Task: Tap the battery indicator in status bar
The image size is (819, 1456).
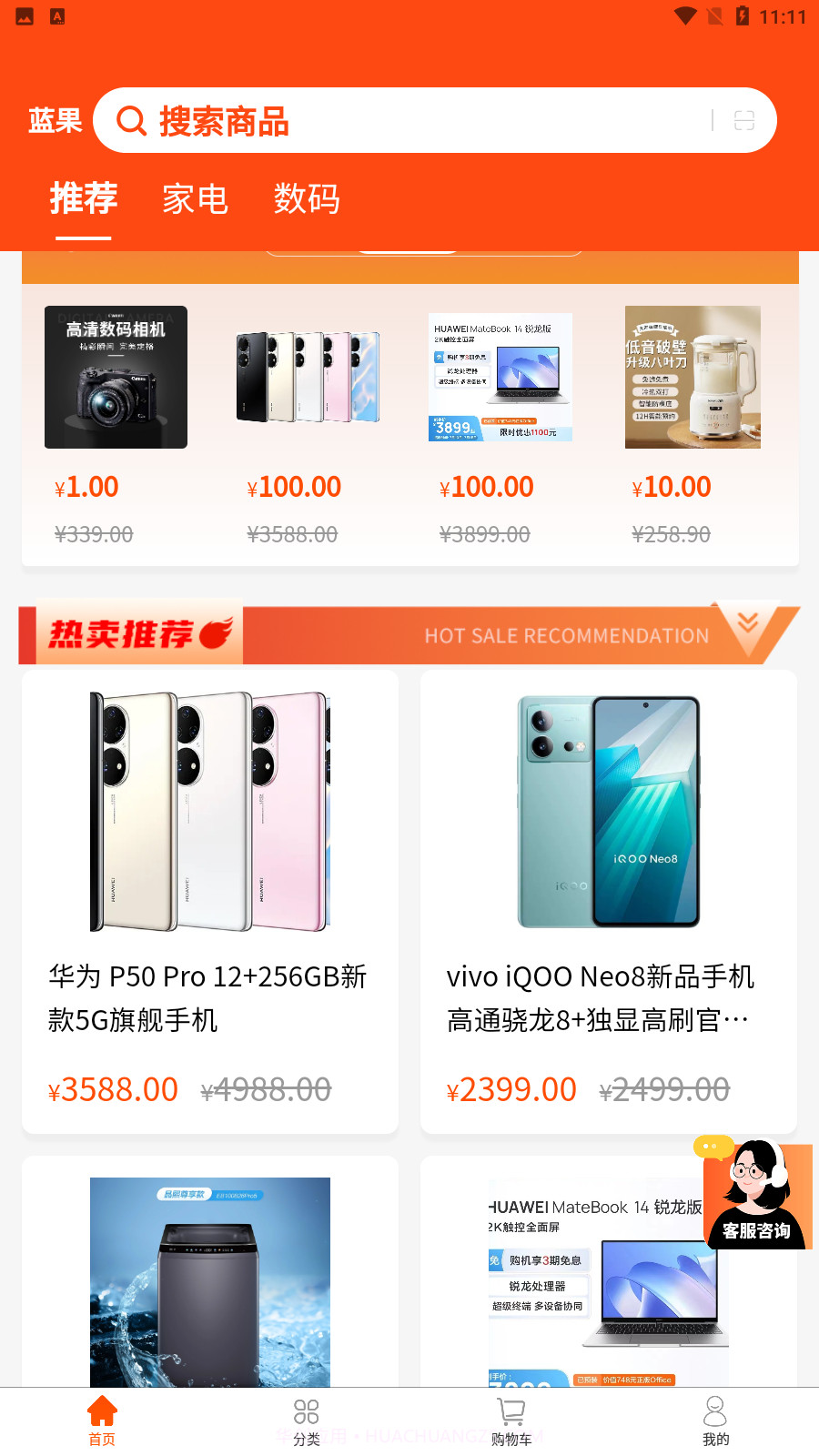Action: [743, 15]
